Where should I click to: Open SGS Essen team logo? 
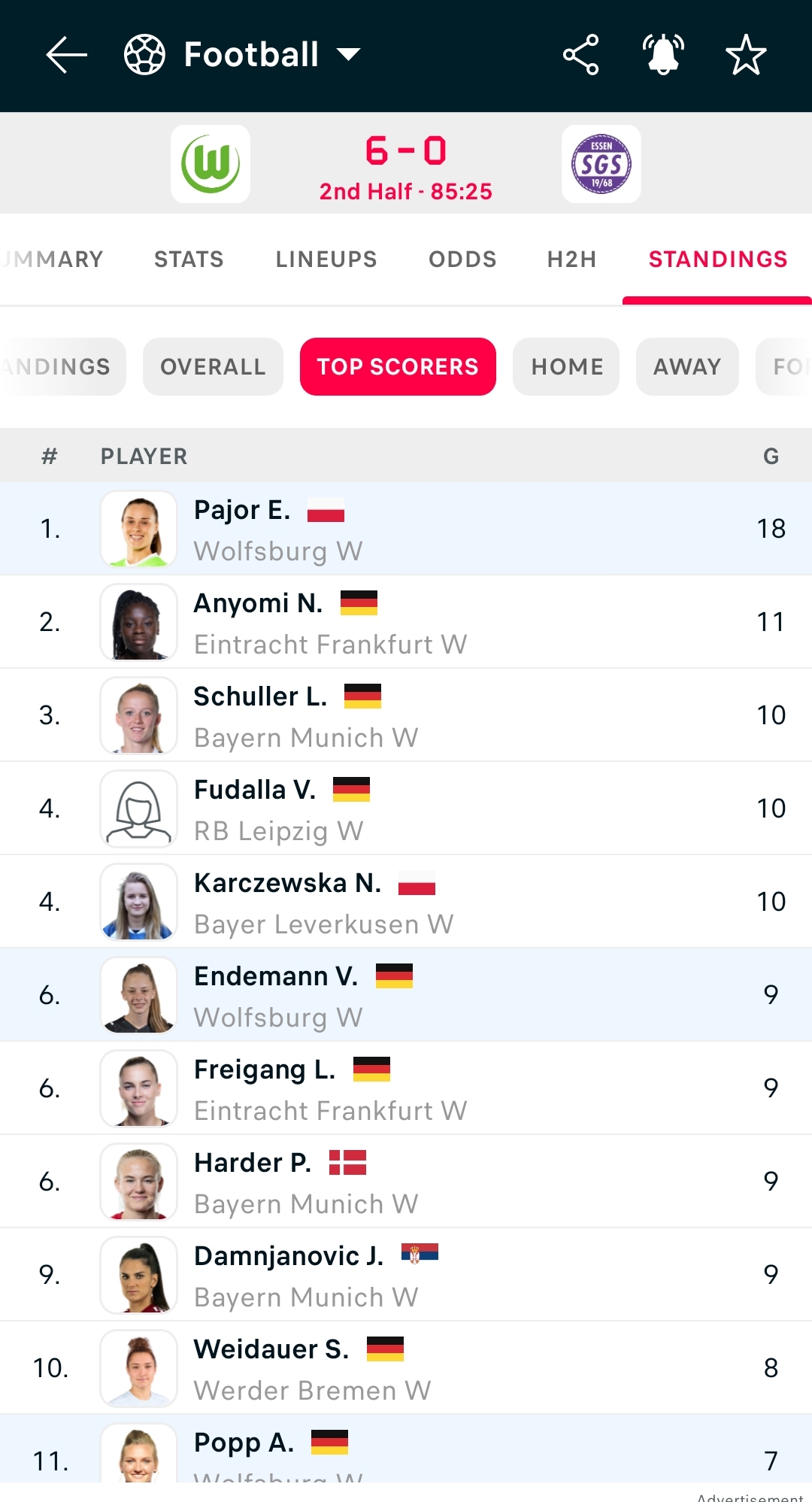tap(601, 164)
